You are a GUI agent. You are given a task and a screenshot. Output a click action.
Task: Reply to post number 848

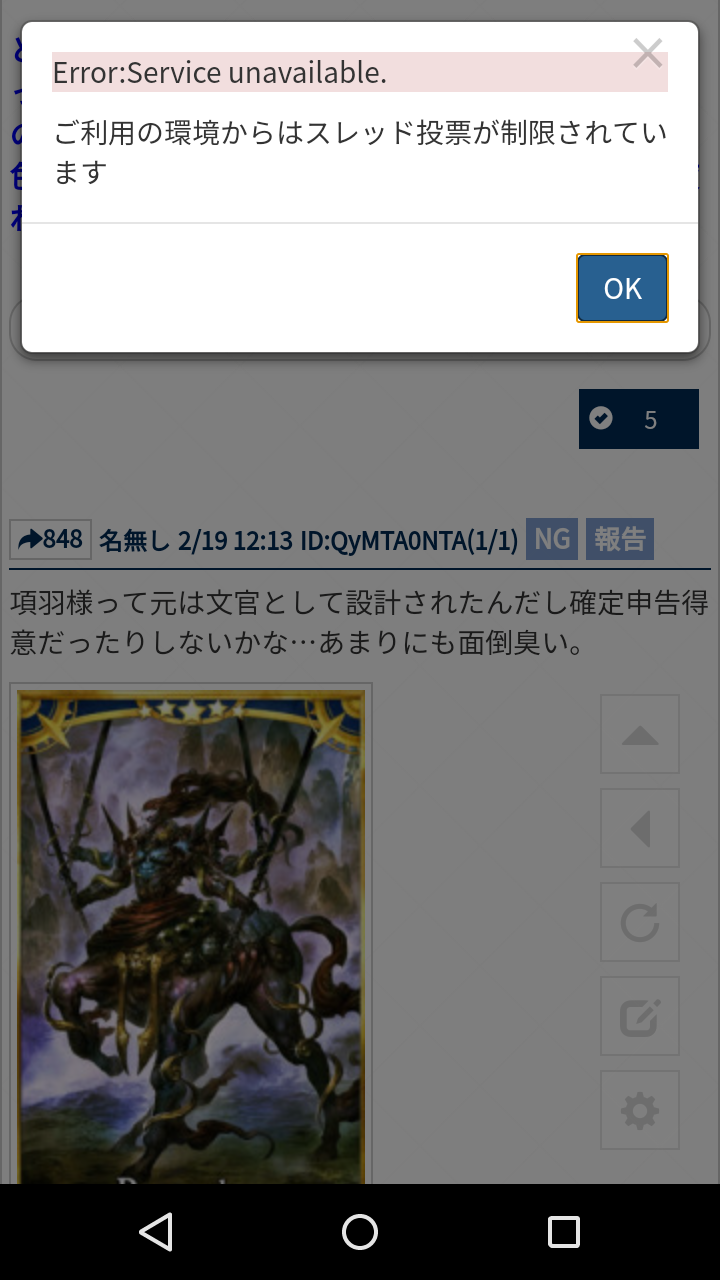[51, 540]
